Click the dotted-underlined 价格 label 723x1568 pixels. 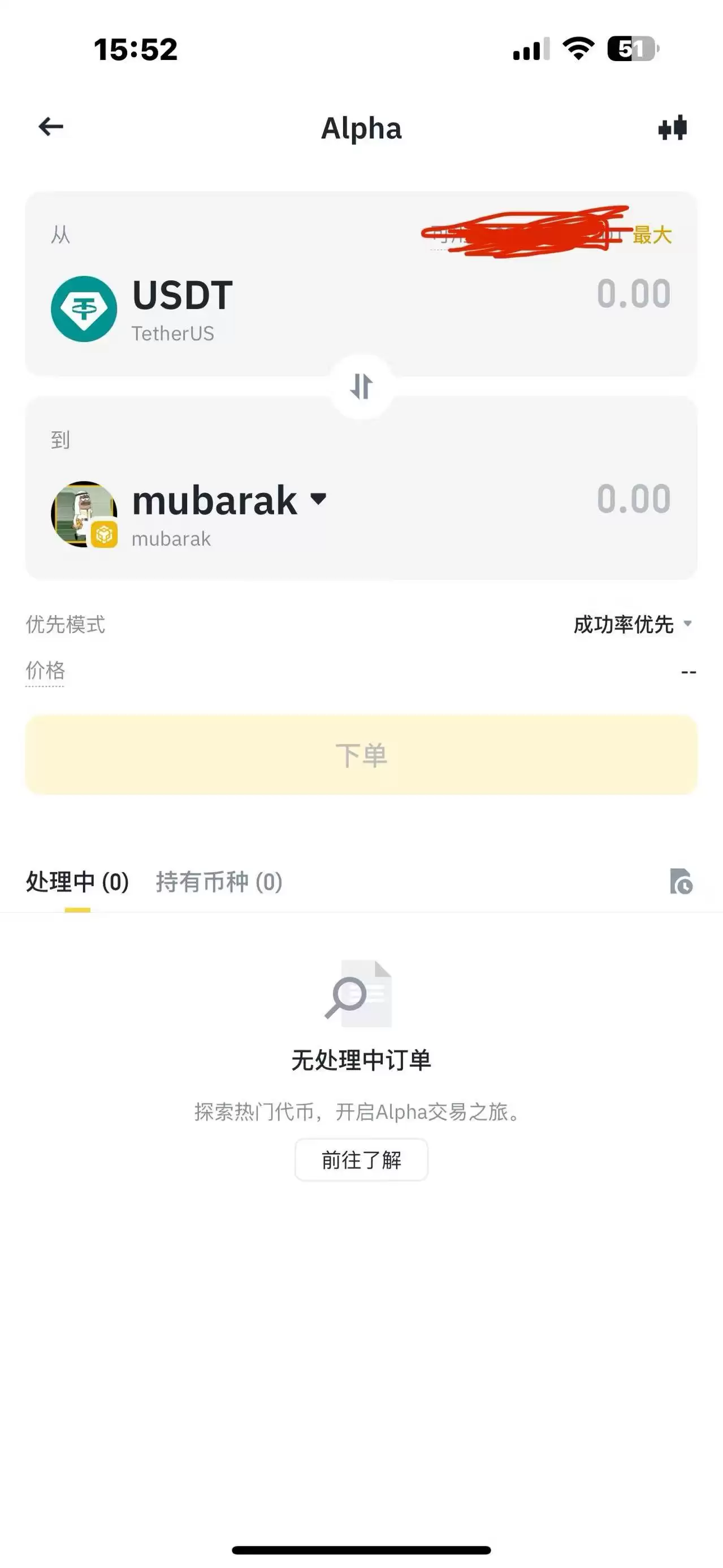click(45, 672)
